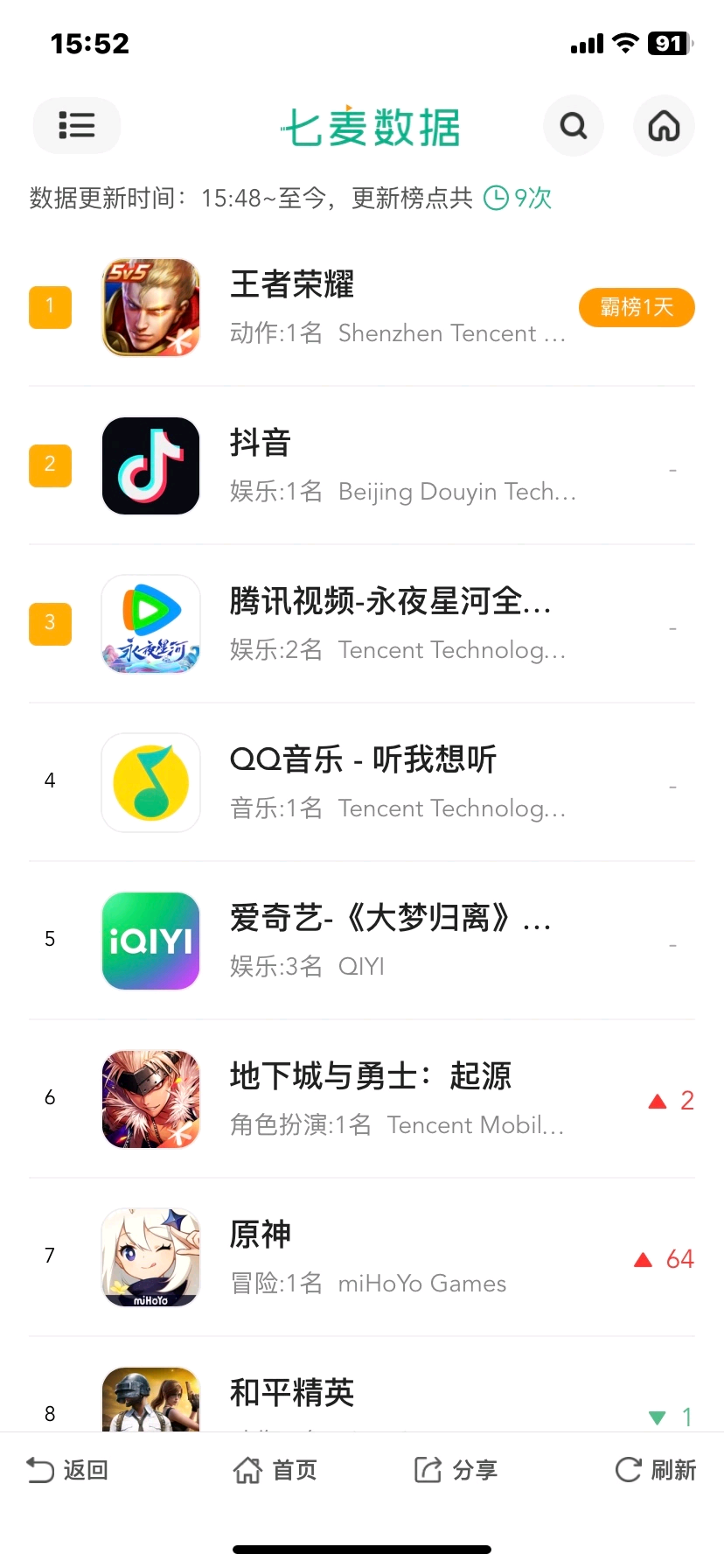Open the list menu button
Viewport: 724px width, 1568px height.
[x=77, y=126]
